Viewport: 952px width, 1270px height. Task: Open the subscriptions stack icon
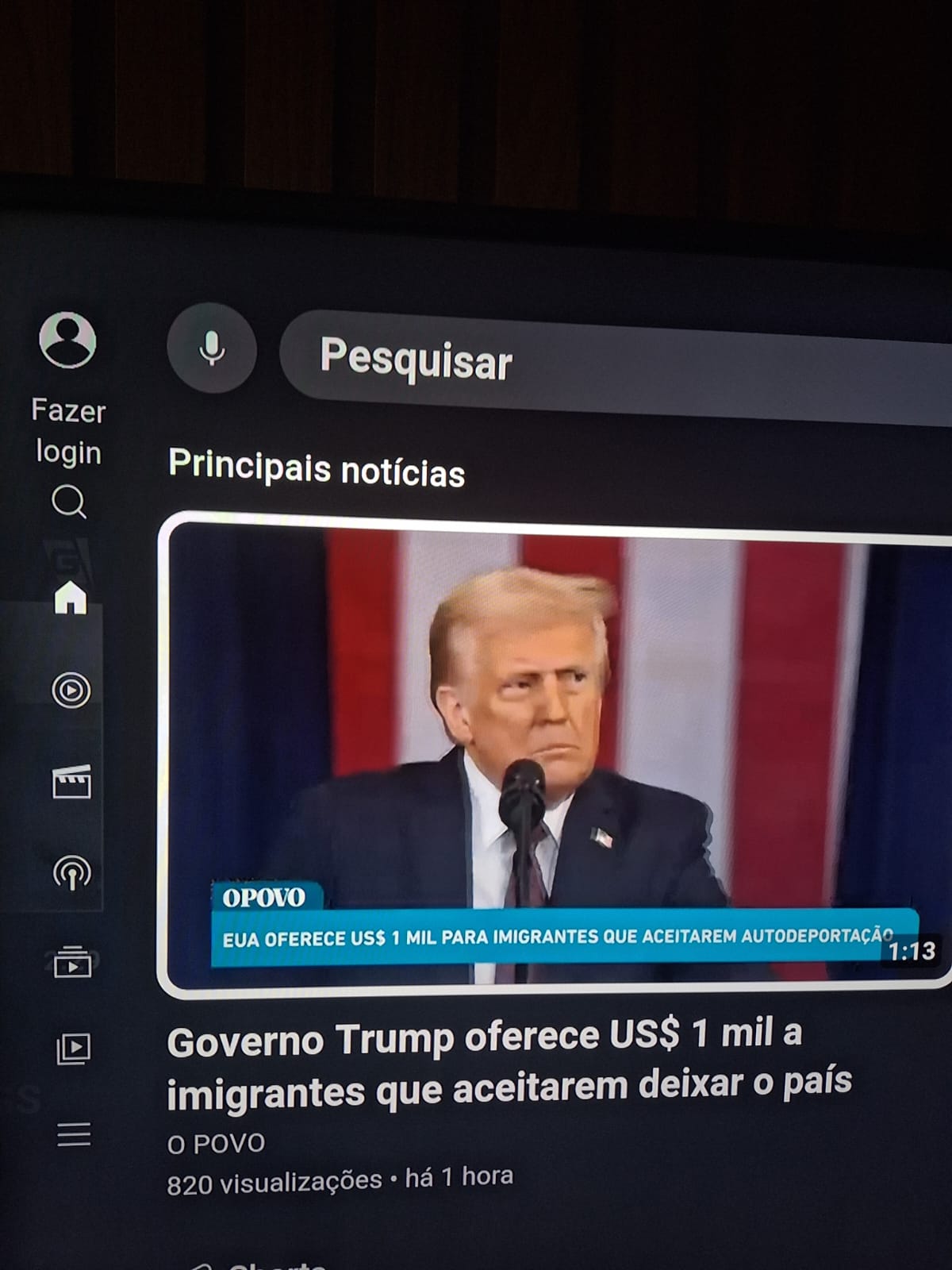point(72,962)
